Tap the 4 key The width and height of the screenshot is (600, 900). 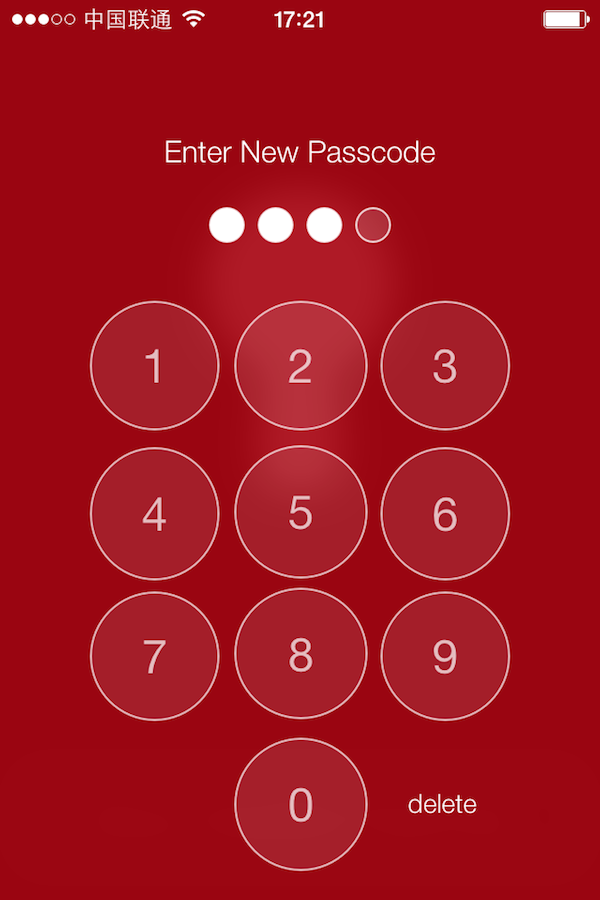click(x=155, y=513)
